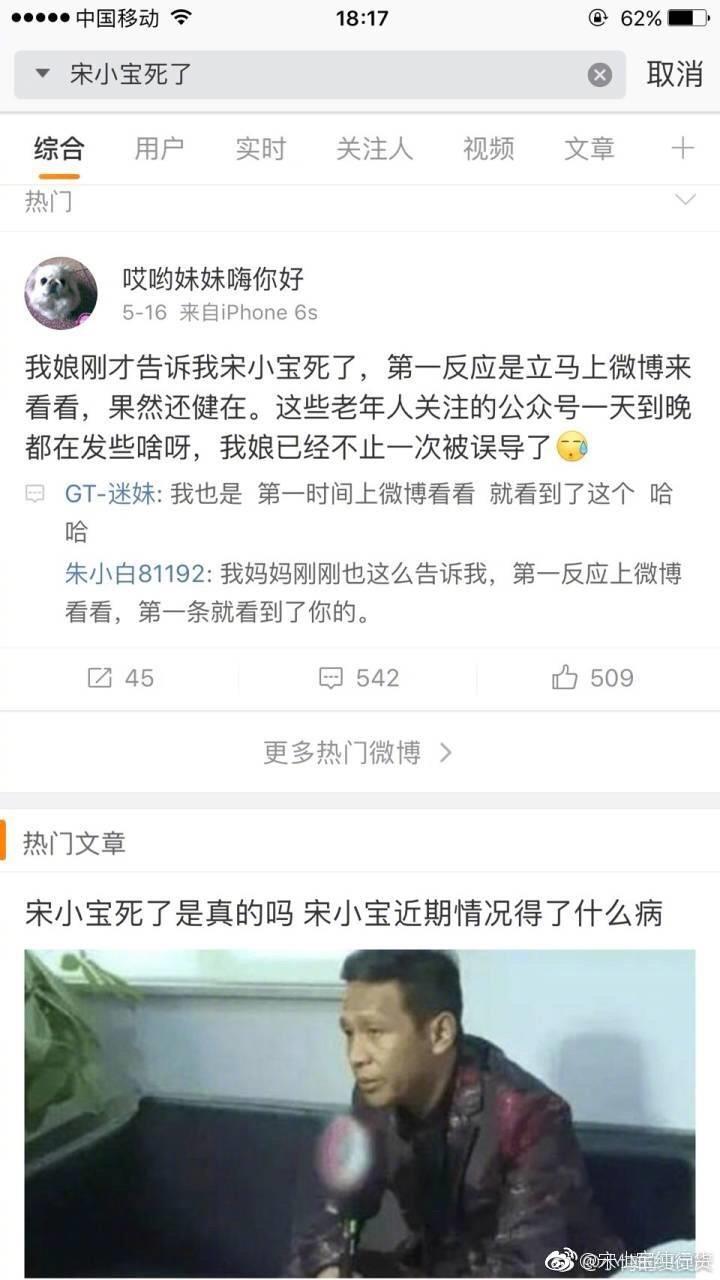This screenshot has height=1280, width=720.
Task: Expand the 热门 section chevron
Action: coord(685,200)
